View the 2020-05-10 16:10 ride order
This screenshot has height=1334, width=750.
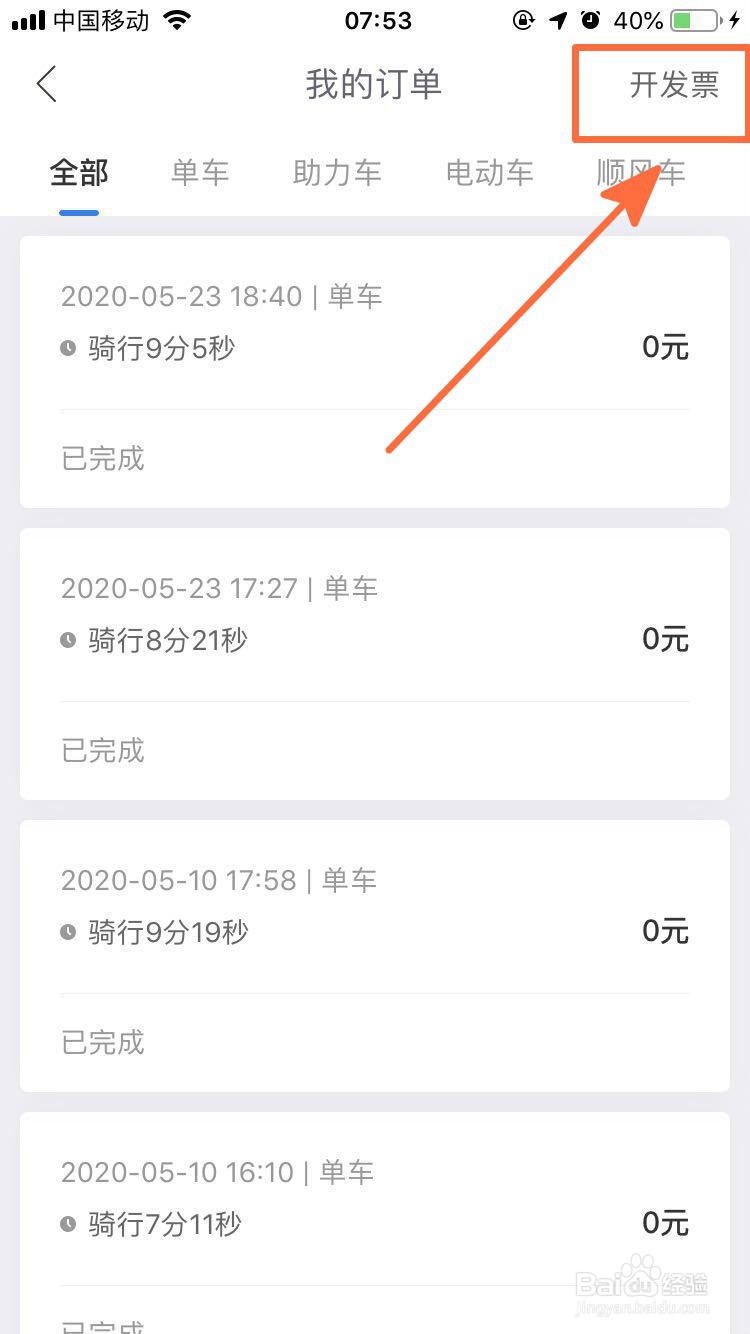(x=375, y=1222)
